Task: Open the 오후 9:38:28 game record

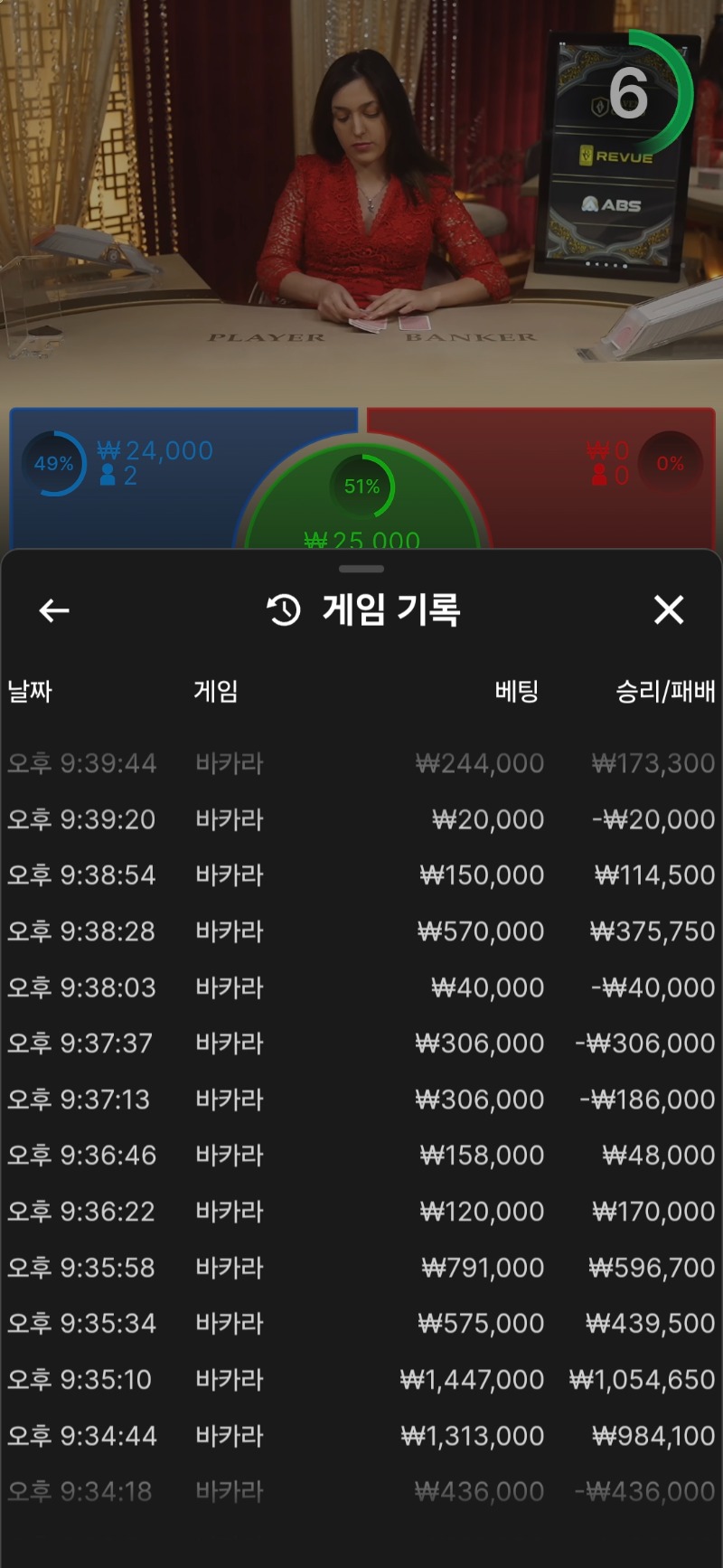Action: [361, 932]
